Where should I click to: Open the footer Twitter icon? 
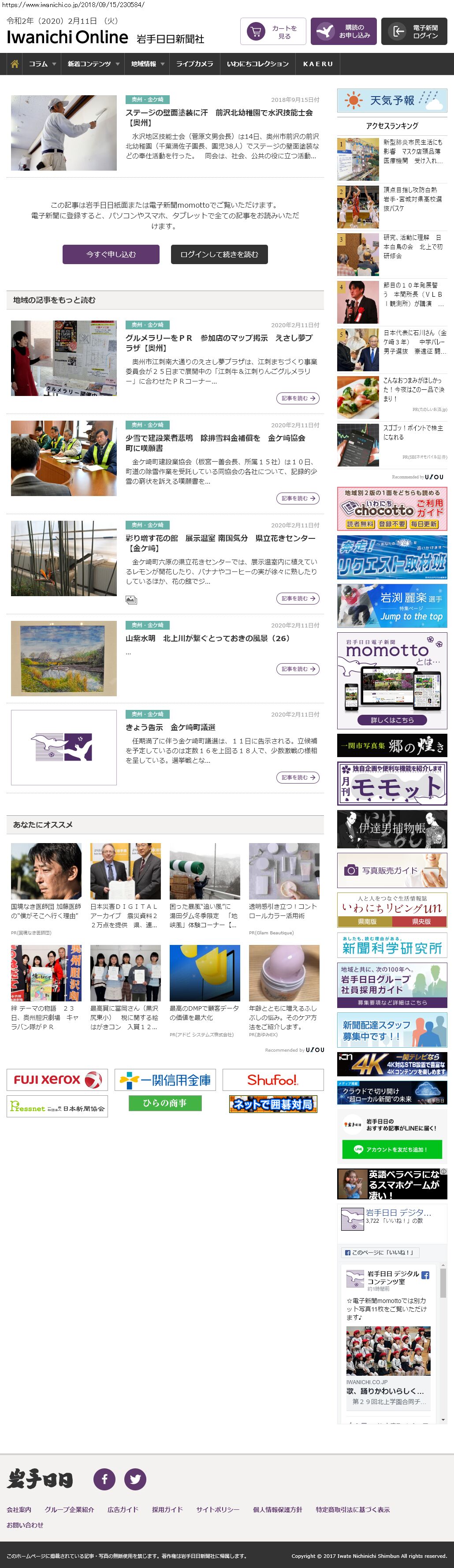(135, 1479)
